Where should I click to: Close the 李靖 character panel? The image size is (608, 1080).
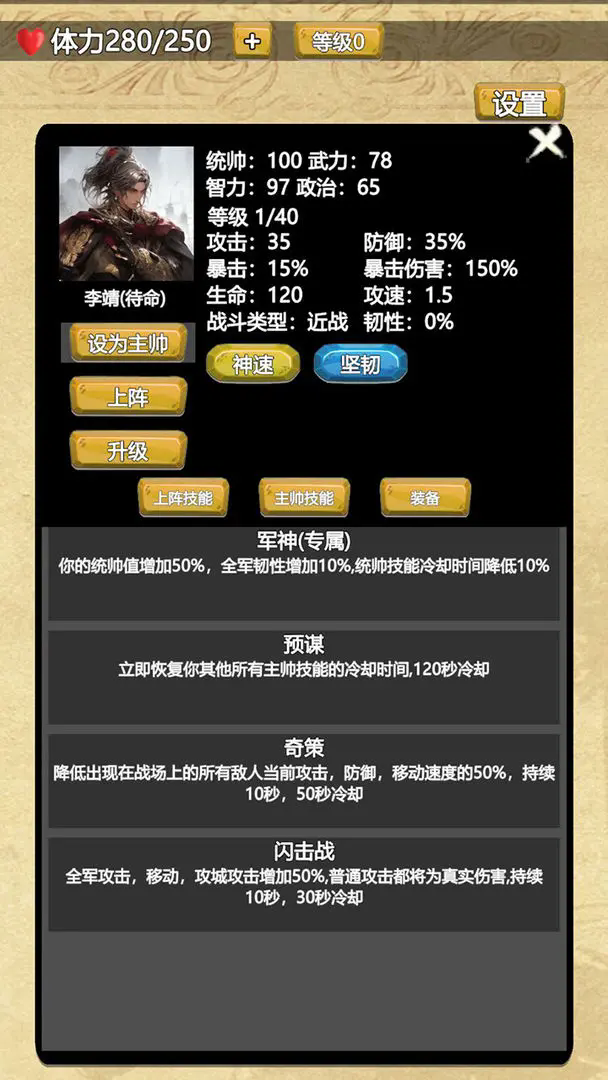pos(545,144)
